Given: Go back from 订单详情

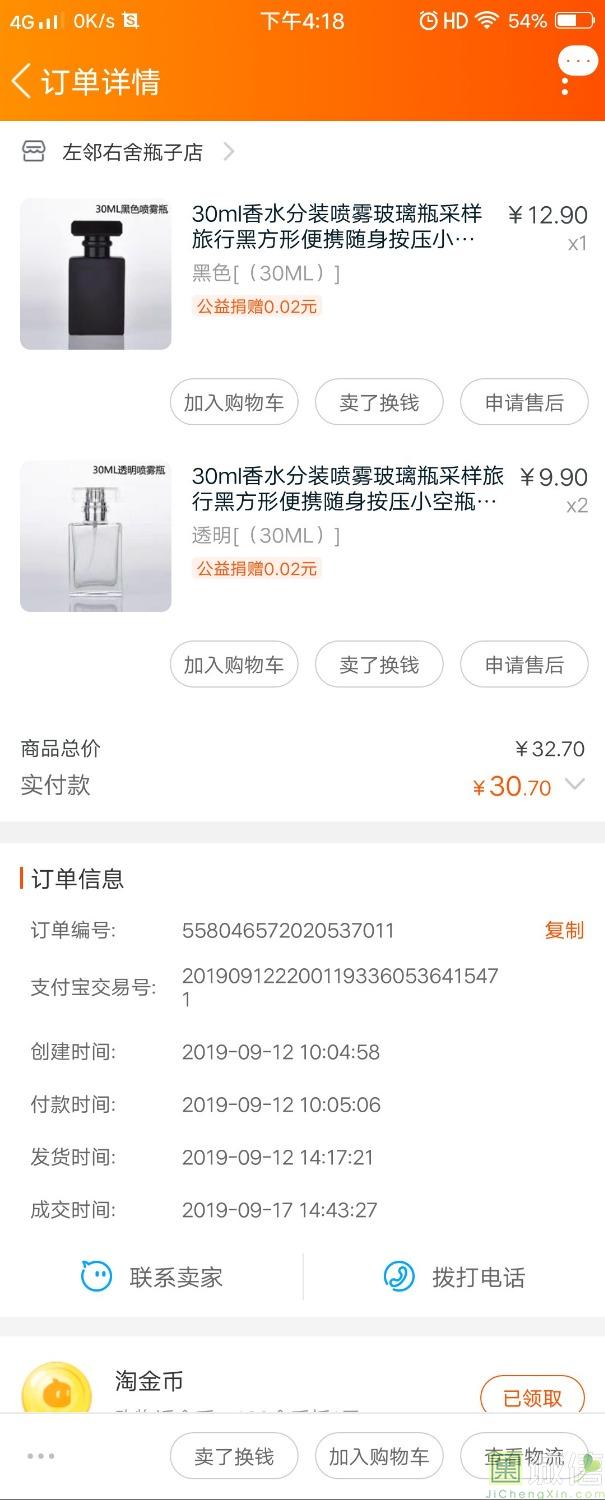Looking at the screenshot, I should [22, 81].
